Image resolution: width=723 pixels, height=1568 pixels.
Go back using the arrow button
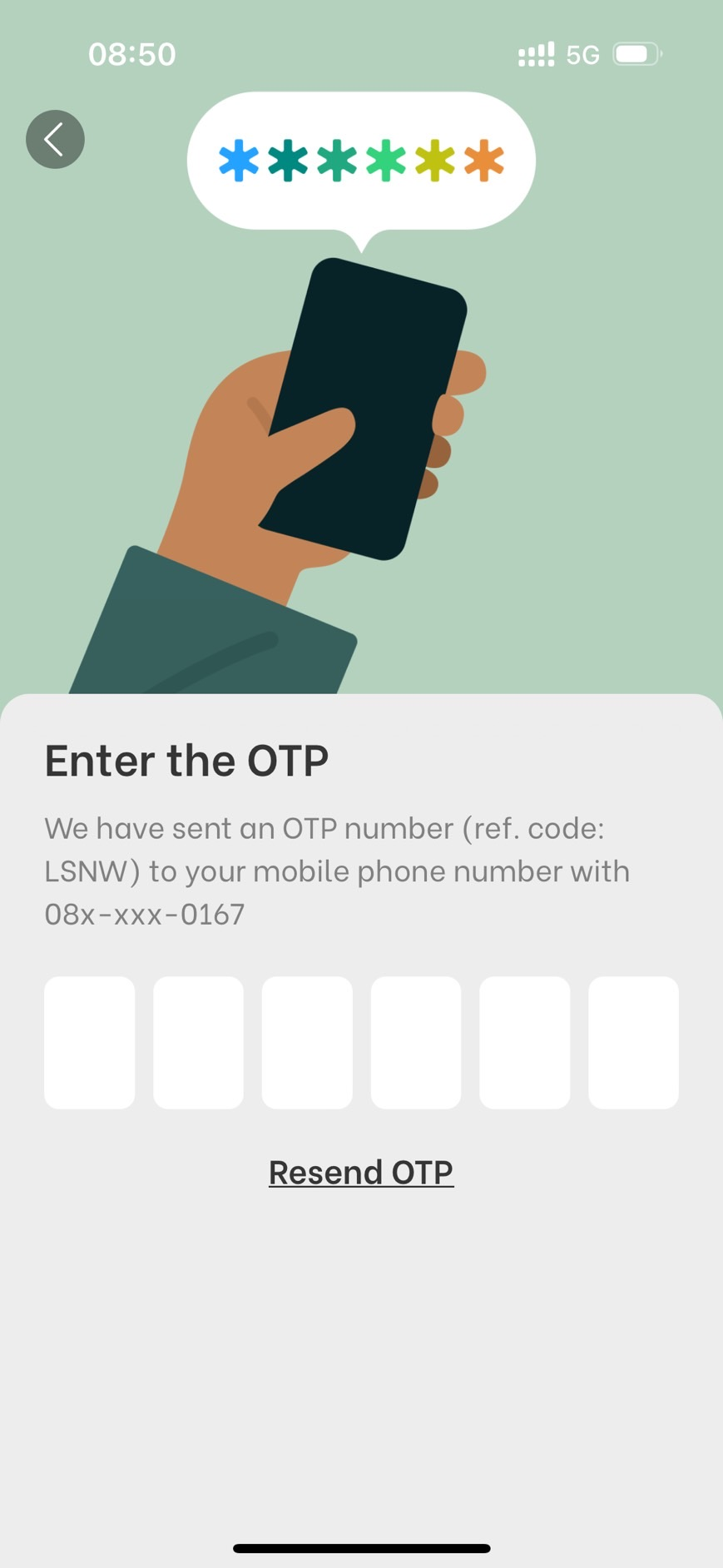coord(55,139)
